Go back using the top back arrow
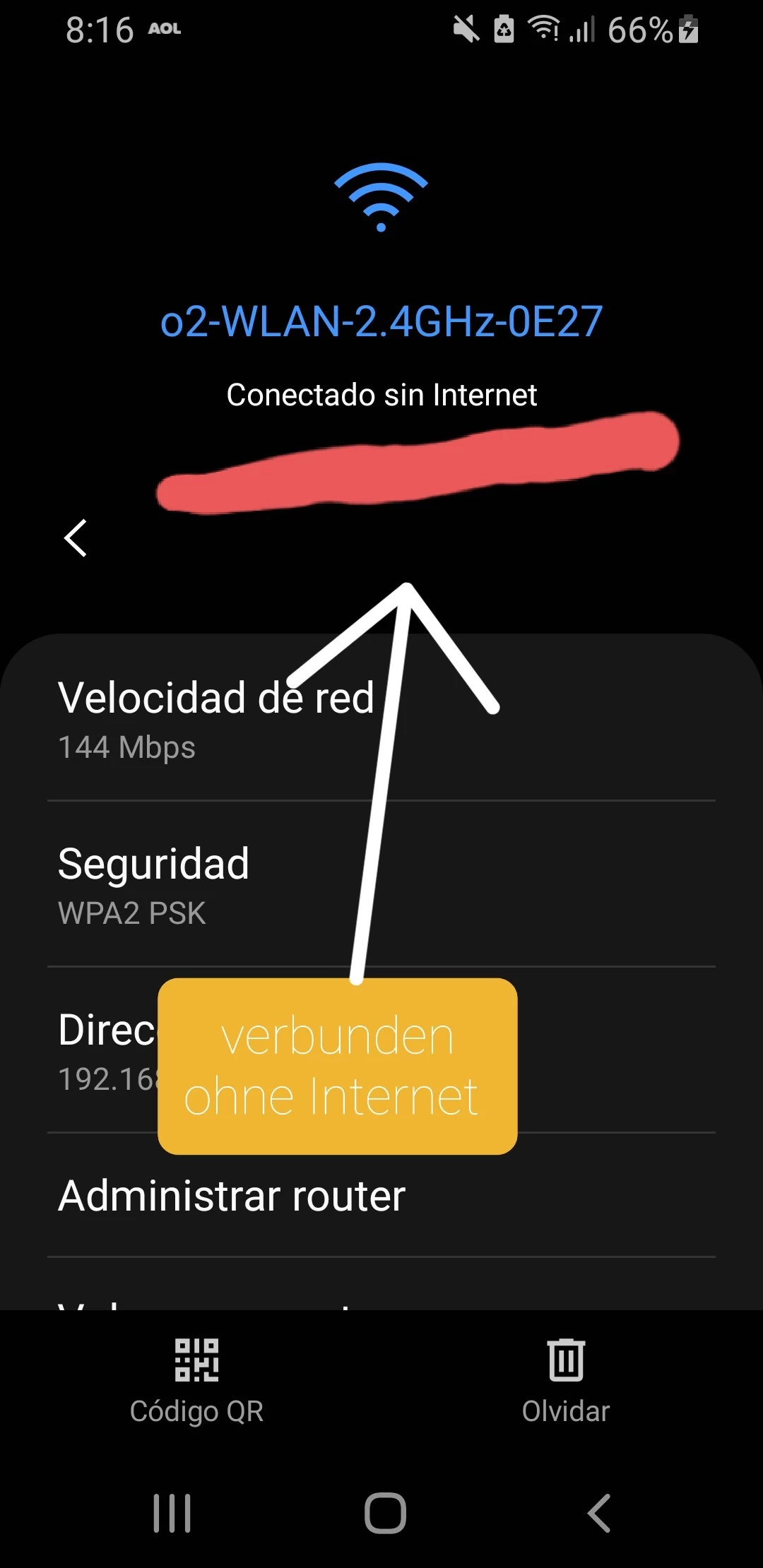The width and height of the screenshot is (763, 1568). (x=76, y=538)
